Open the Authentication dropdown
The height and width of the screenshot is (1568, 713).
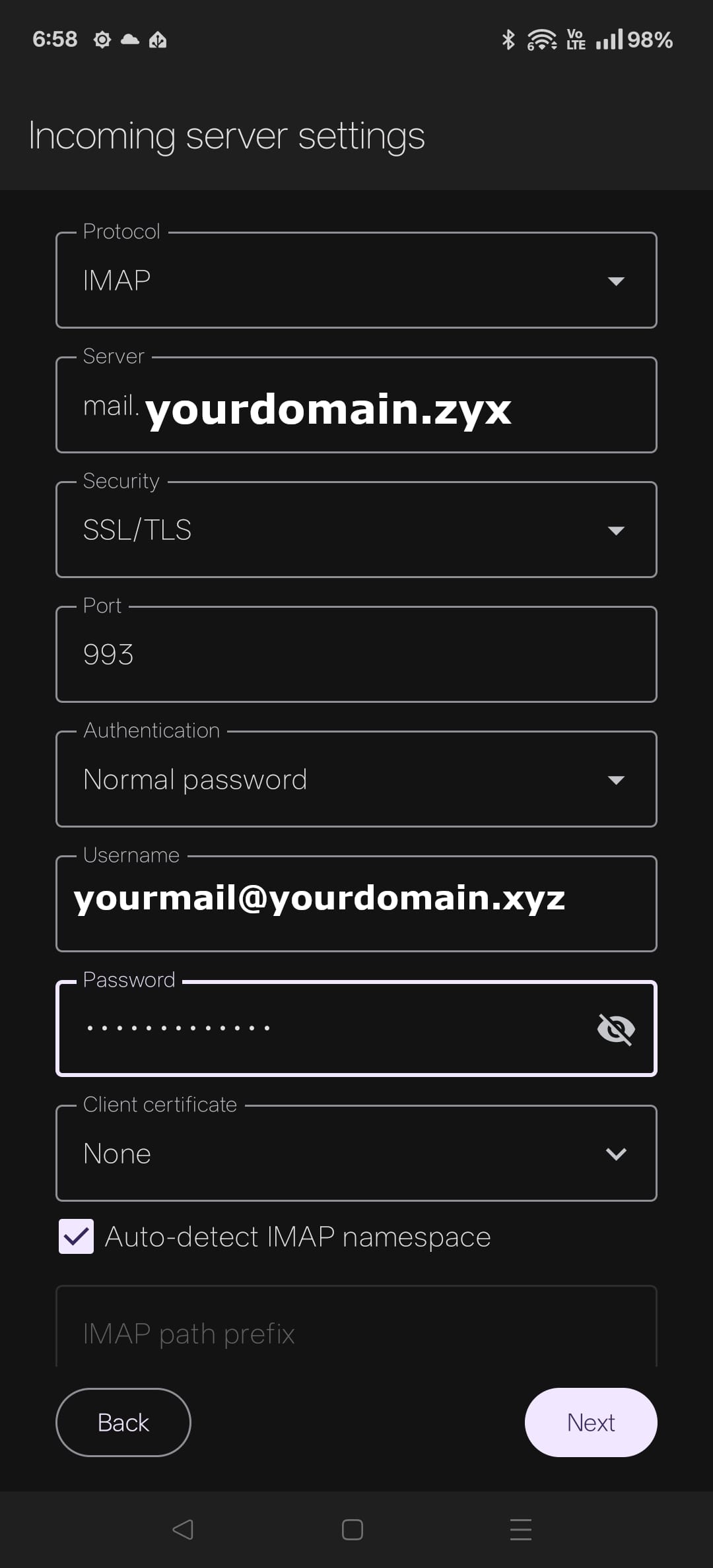356,779
